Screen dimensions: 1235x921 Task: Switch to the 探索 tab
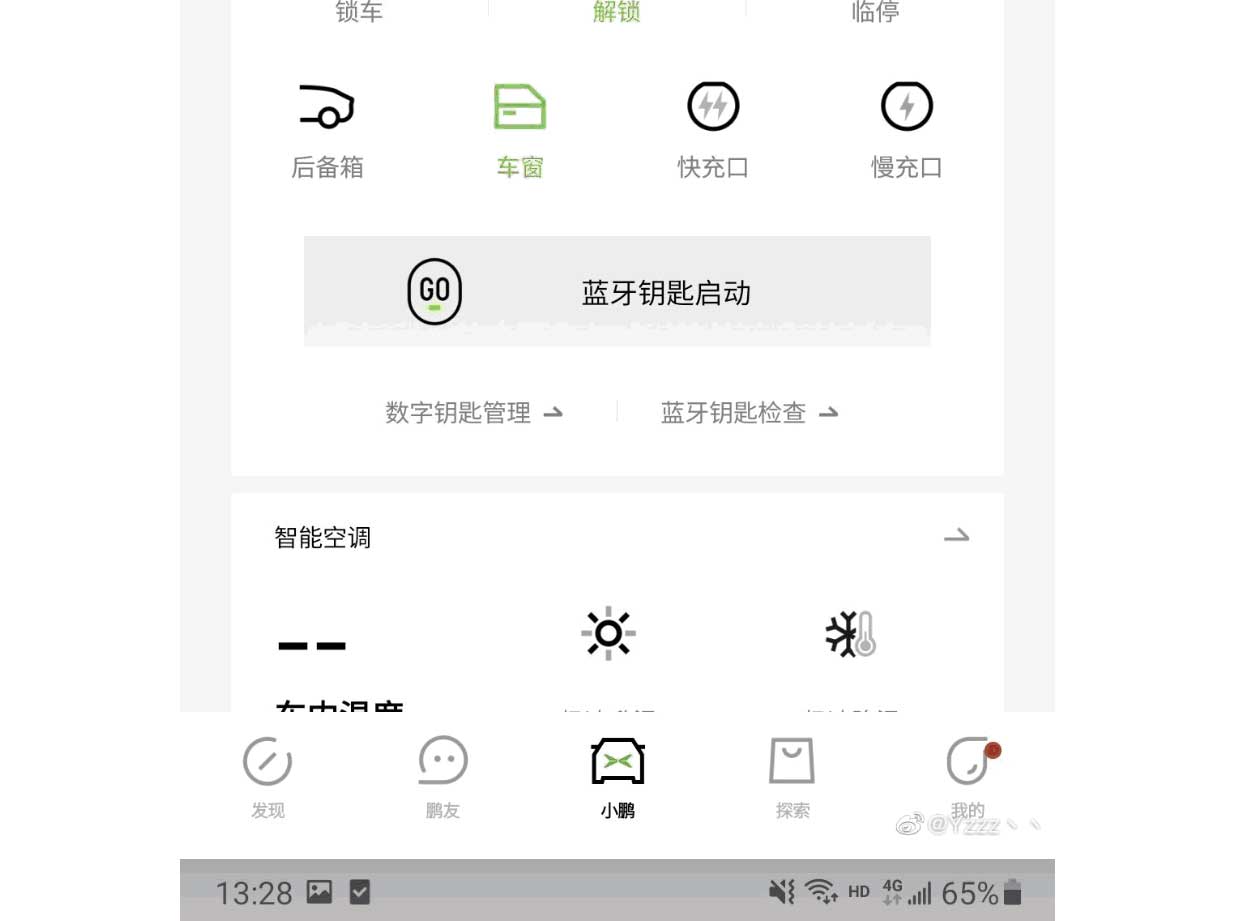(x=792, y=777)
